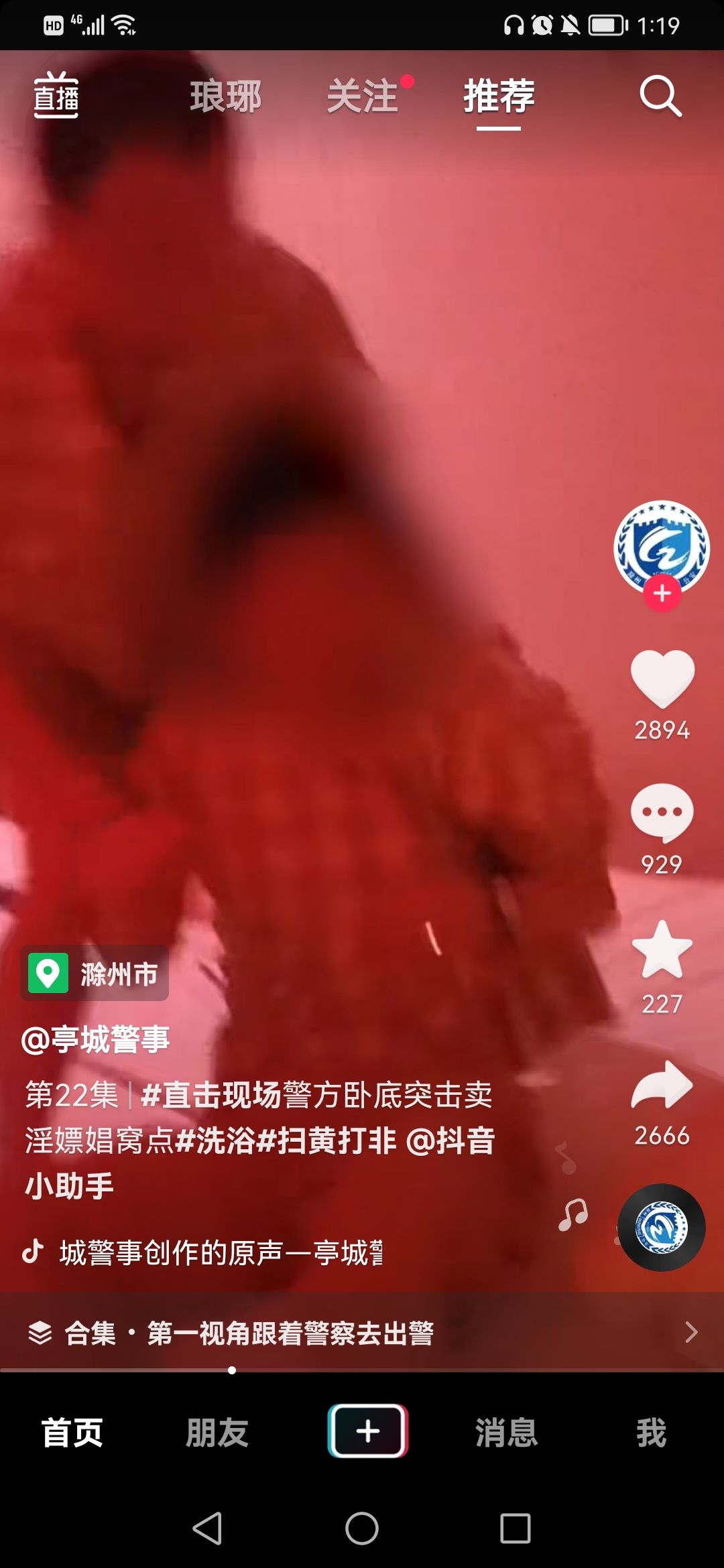Open the #直击现场 hashtag
The height and width of the screenshot is (1568, 724).
[x=211, y=1095]
